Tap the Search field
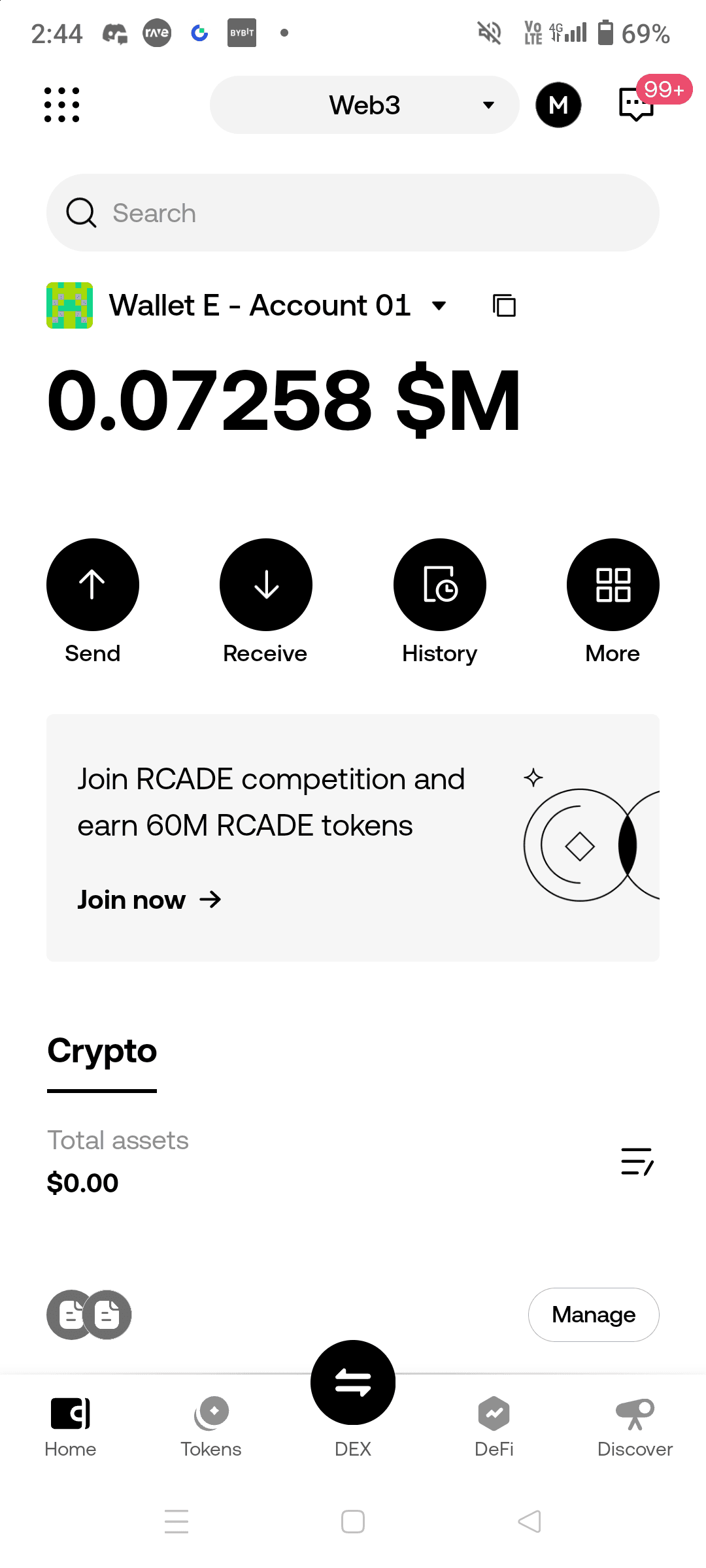 click(353, 213)
